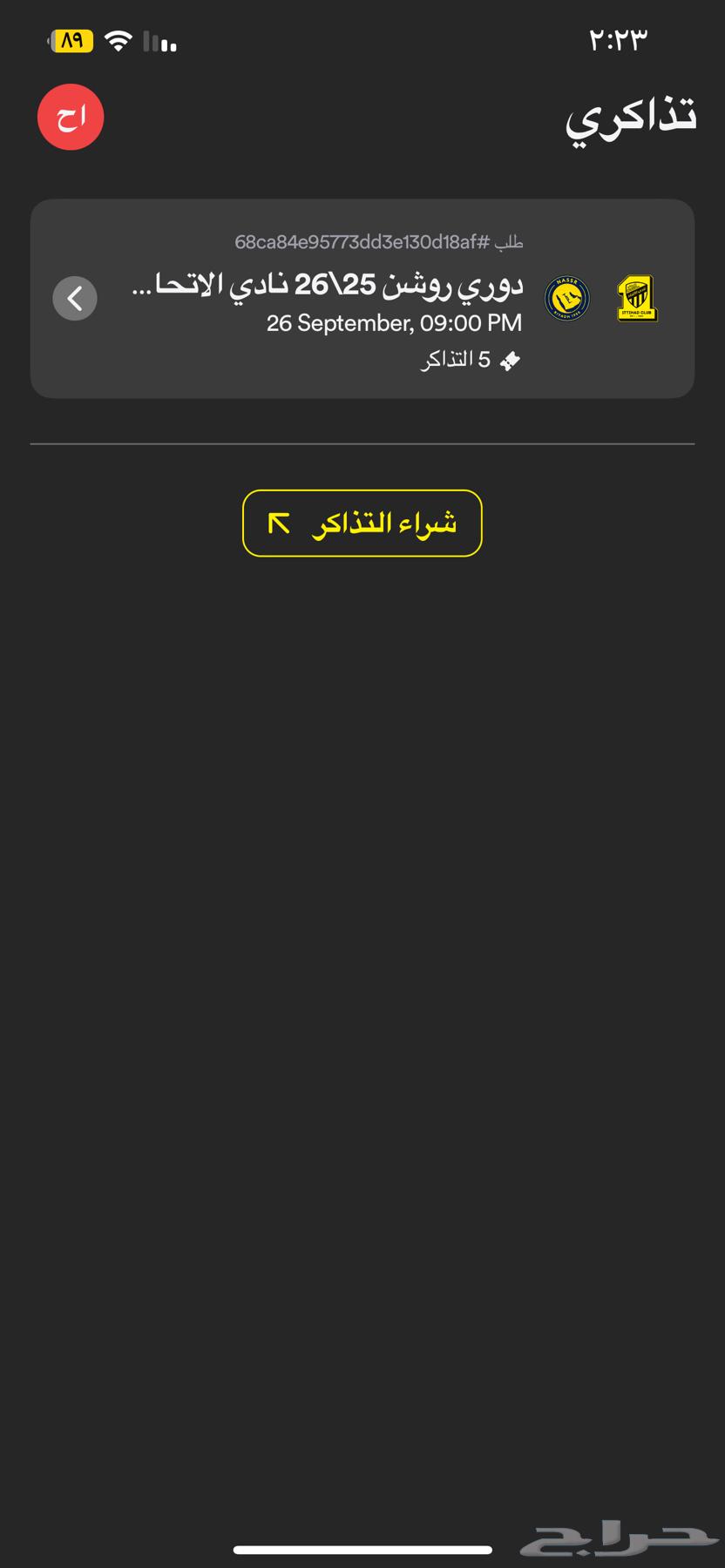
Task: Tap the Al-Nassr club logo
Action: point(567,299)
